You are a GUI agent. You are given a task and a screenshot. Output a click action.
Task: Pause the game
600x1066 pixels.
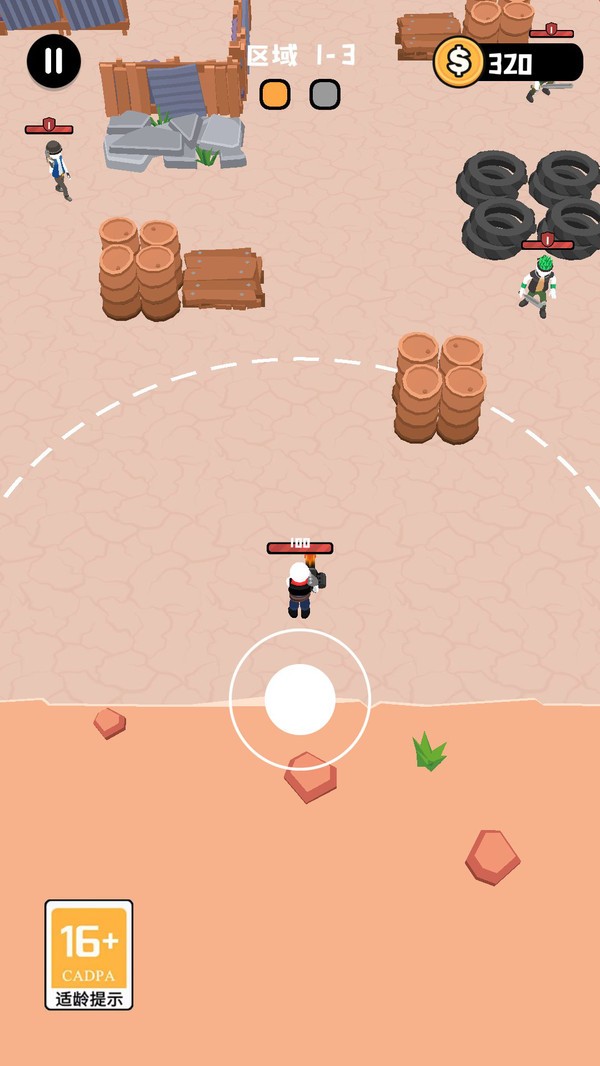[x=54, y=61]
